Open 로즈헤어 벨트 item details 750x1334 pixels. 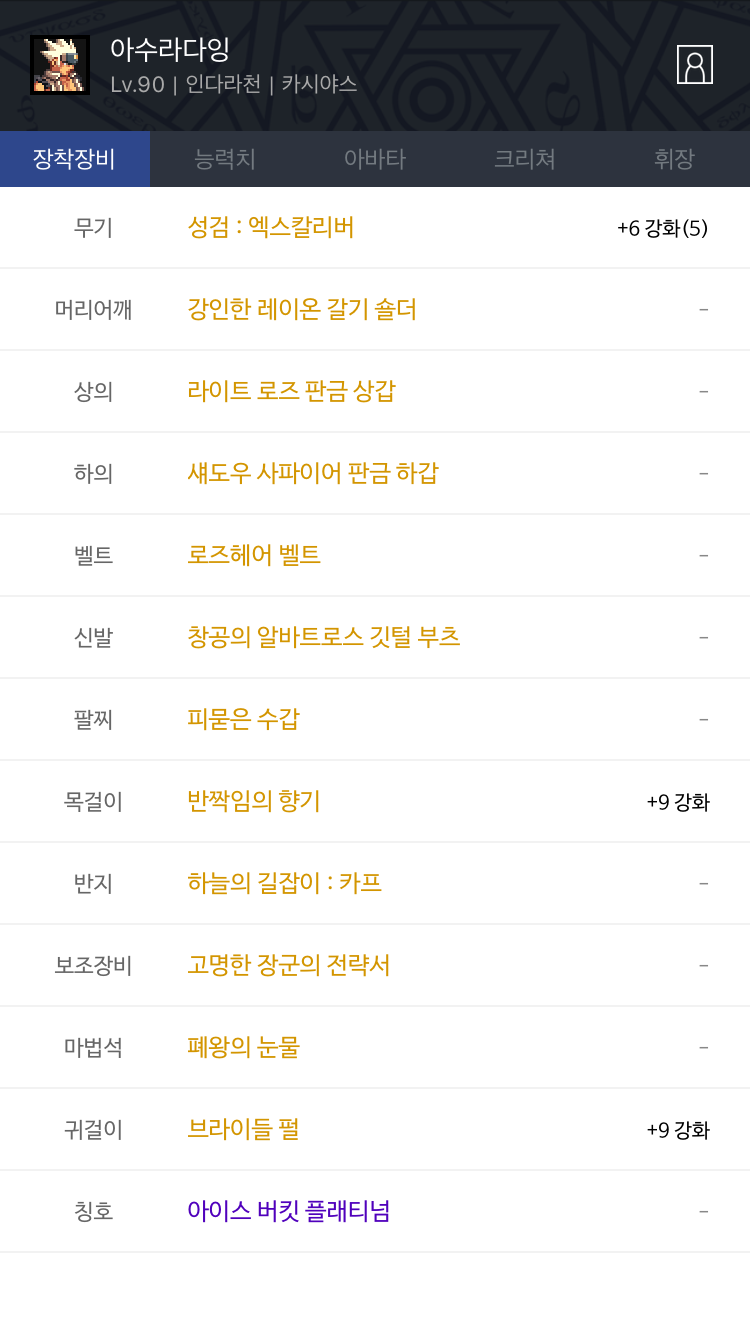pyautogui.click(x=254, y=555)
